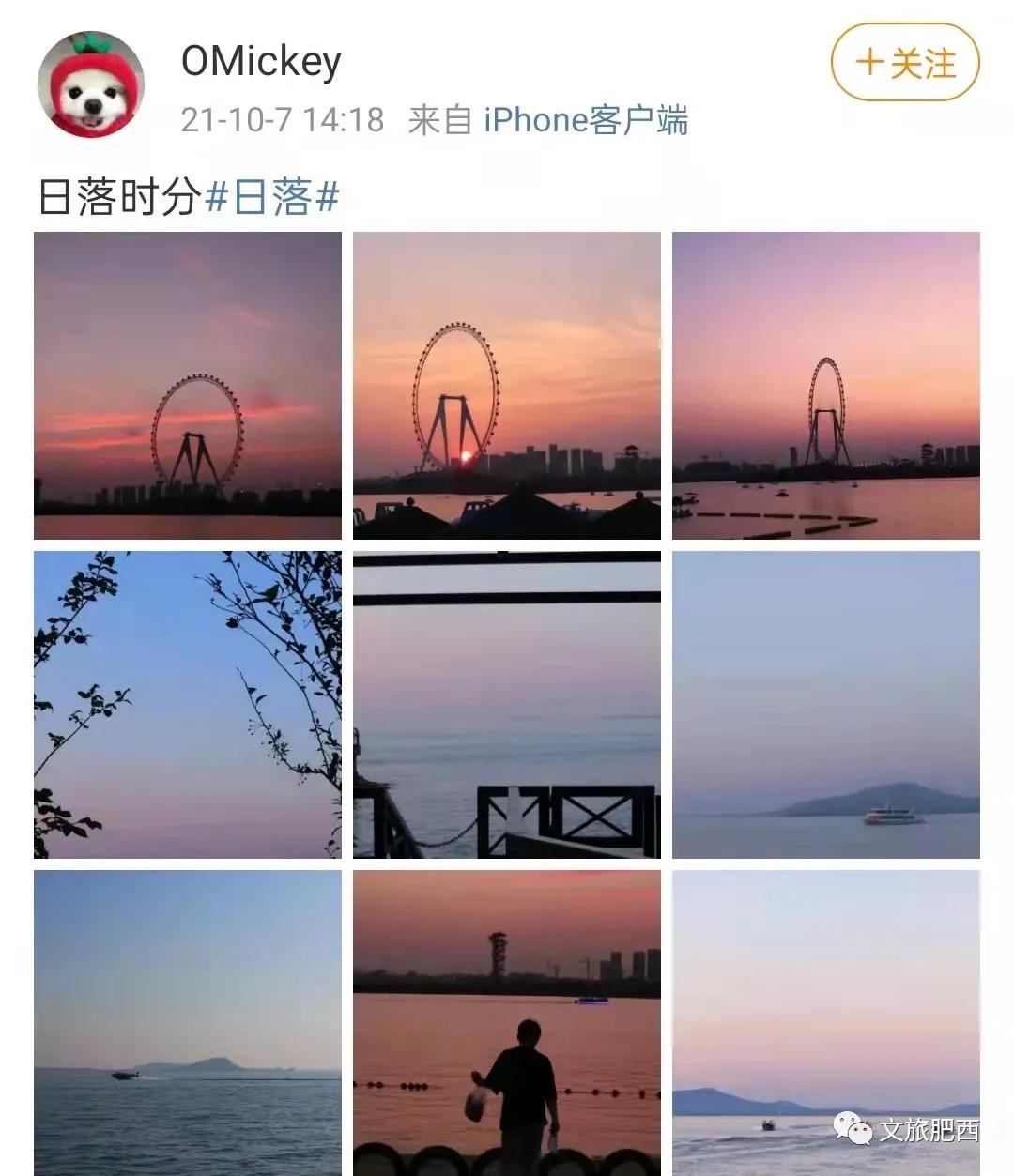This screenshot has height=1176, width=1014.
Task: Open the pier railing lakeside photo
Action: coord(507,704)
